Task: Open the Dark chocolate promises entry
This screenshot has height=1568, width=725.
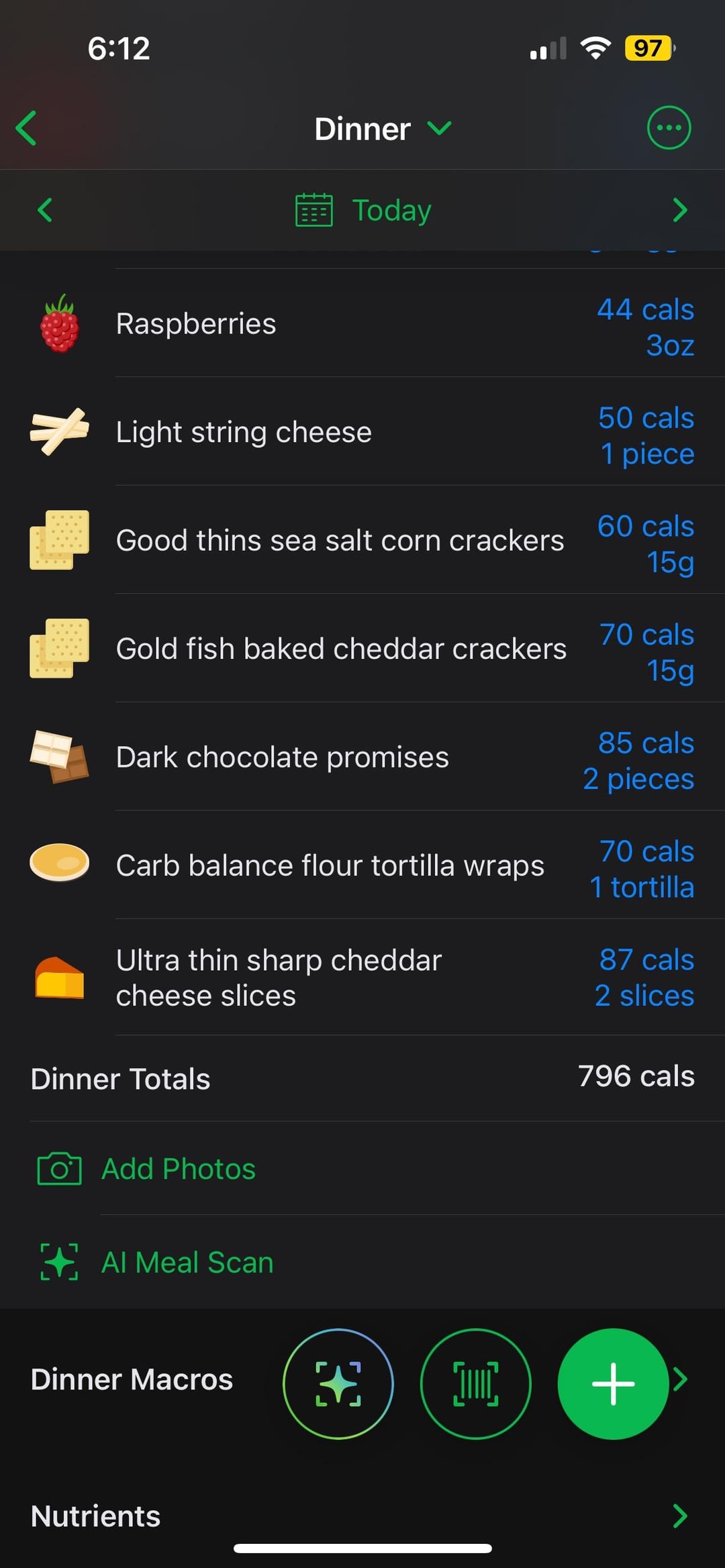Action: pyautogui.click(x=362, y=757)
